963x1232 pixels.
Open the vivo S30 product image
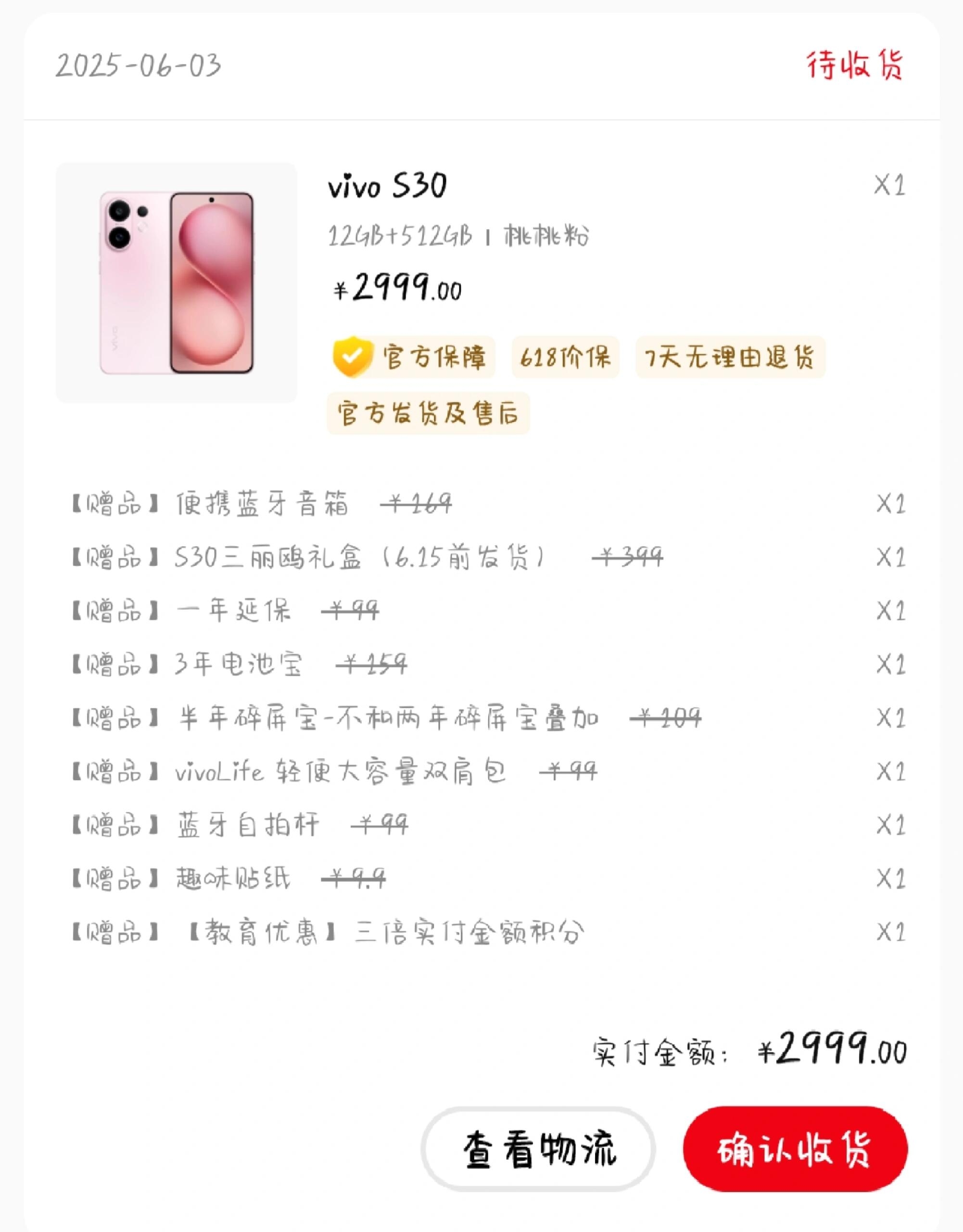point(177,283)
